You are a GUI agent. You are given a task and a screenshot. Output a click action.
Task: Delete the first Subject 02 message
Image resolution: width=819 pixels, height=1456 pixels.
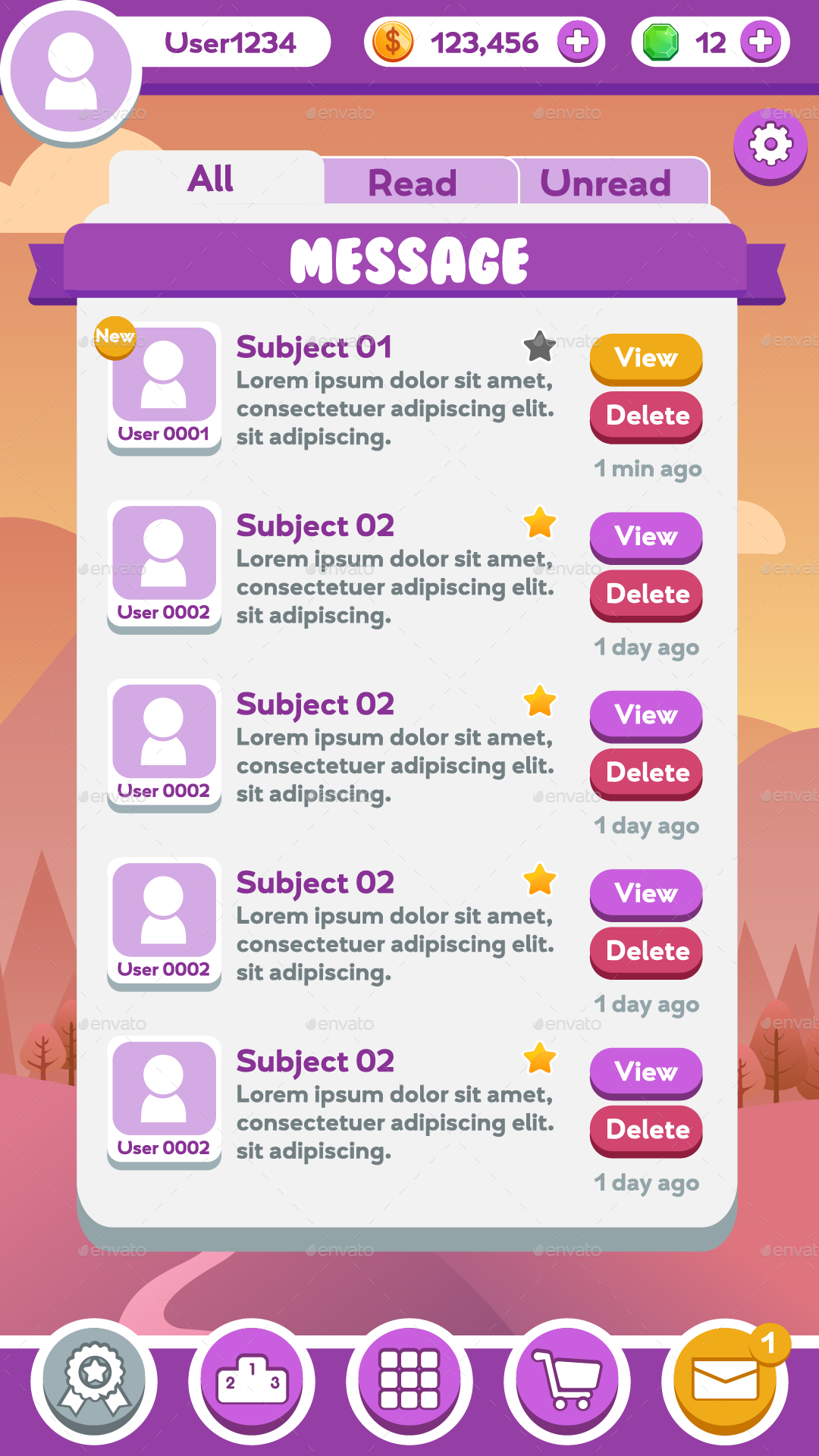pyautogui.click(x=645, y=595)
